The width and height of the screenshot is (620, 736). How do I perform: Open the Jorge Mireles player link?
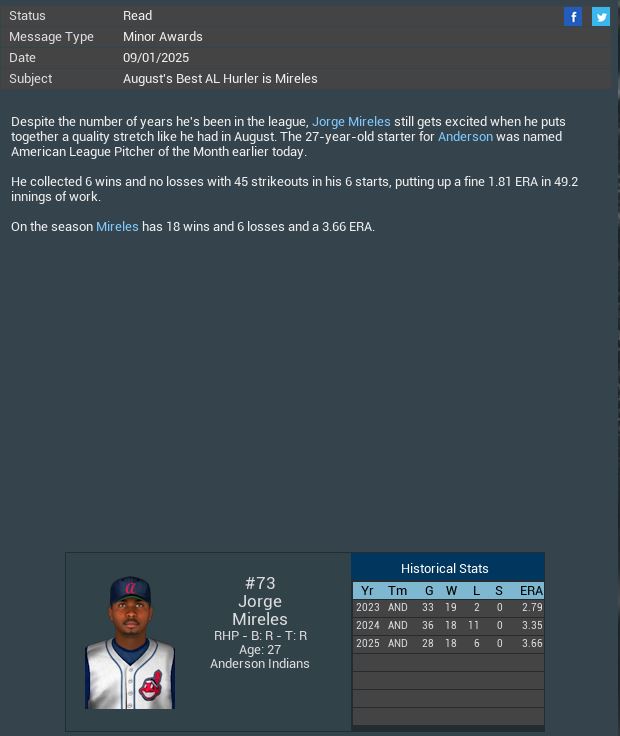pyautogui.click(x=351, y=122)
